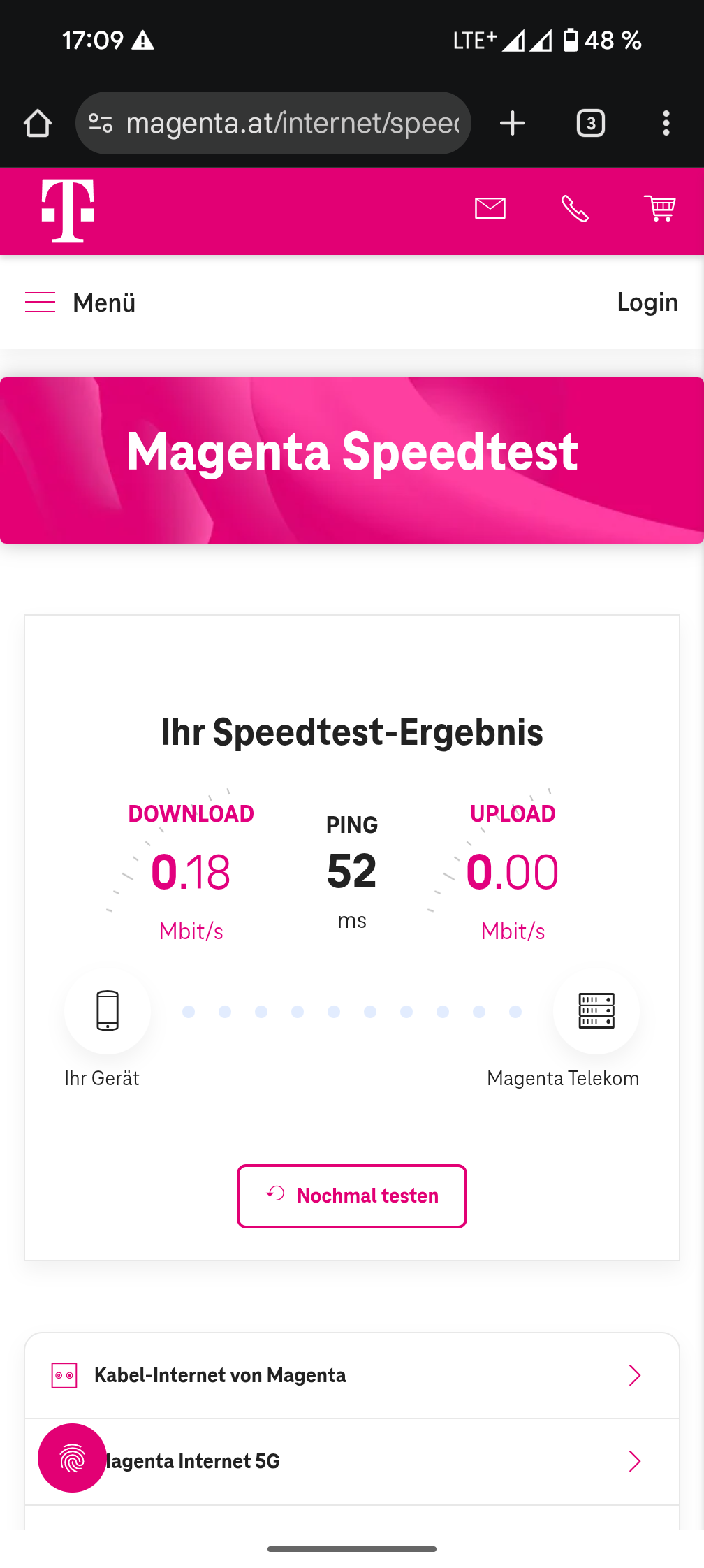This screenshot has width=704, height=1568.
Task: Tap the Magenta T logo
Action: [68, 210]
